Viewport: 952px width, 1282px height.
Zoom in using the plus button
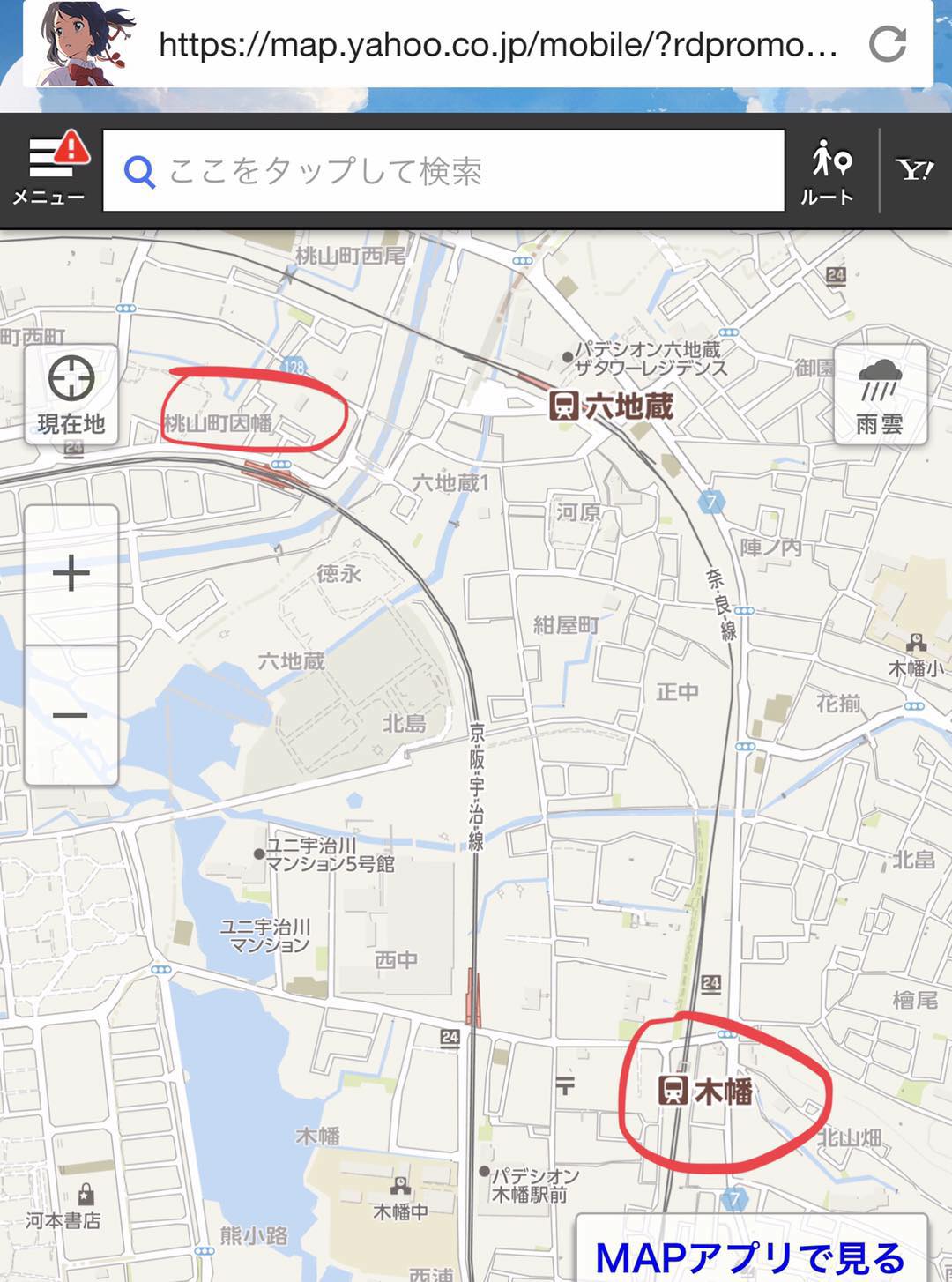pyautogui.click(x=71, y=574)
